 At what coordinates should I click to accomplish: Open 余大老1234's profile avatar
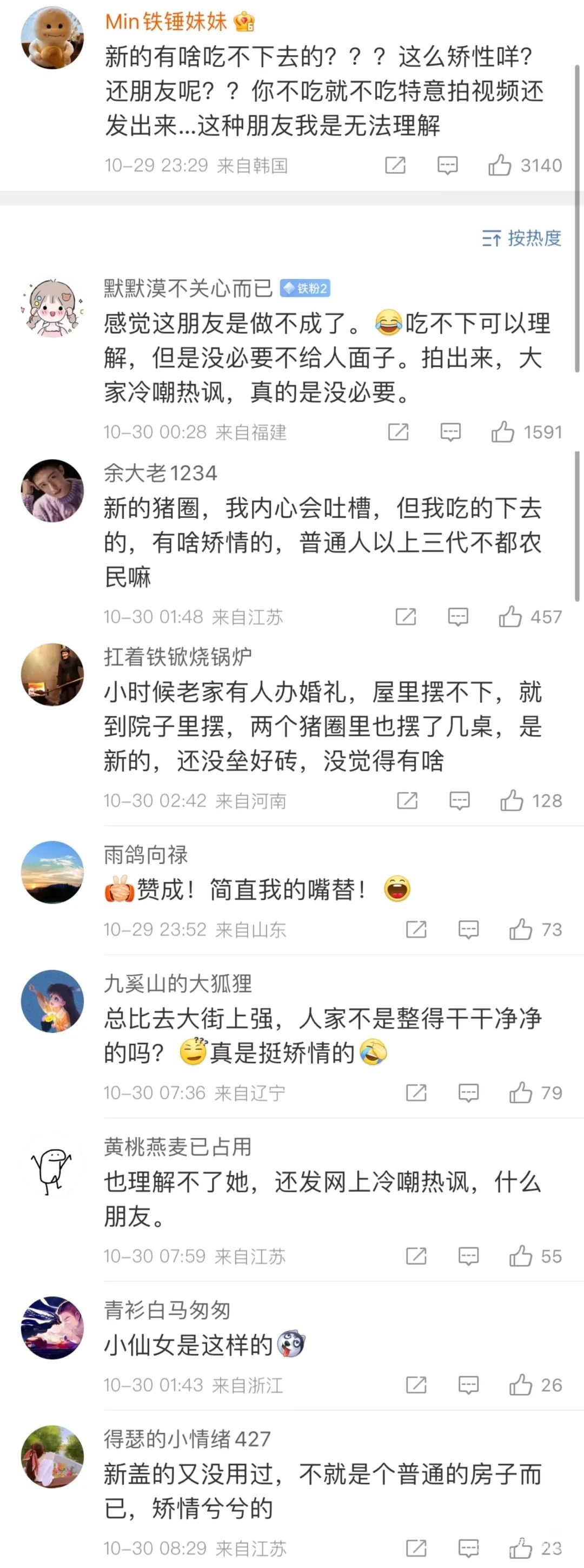click(x=52, y=491)
